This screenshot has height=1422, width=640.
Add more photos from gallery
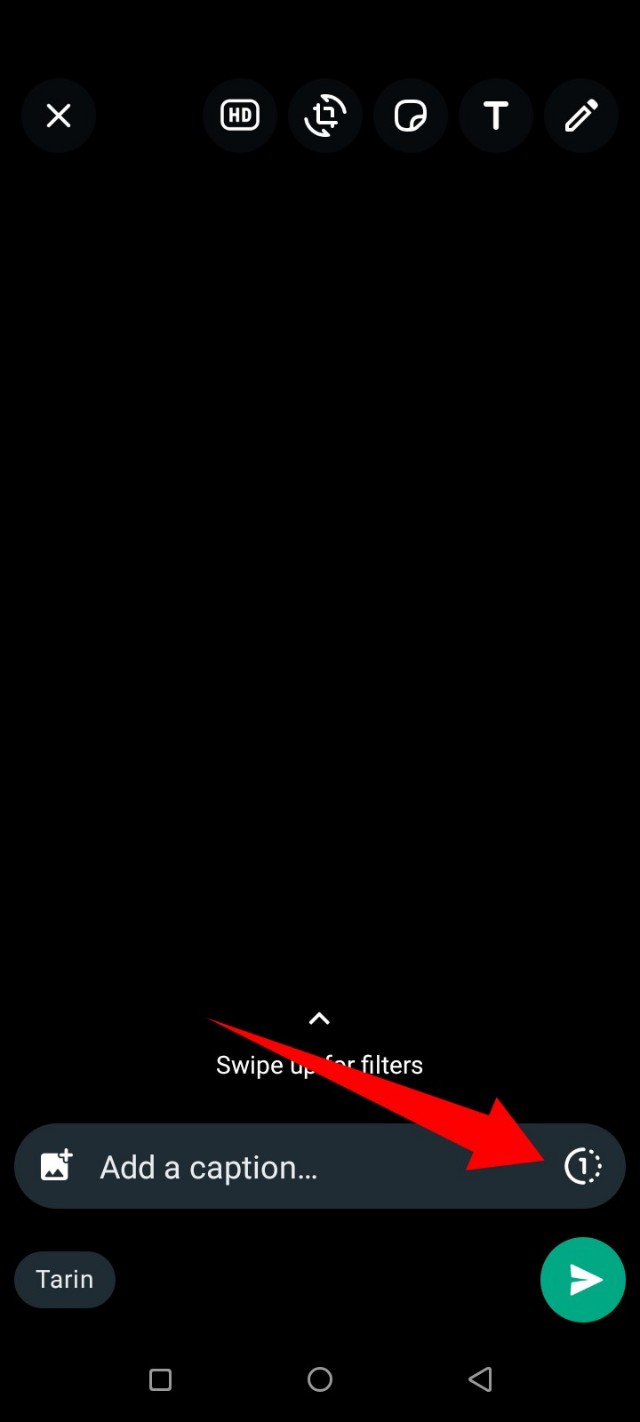[56, 1166]
